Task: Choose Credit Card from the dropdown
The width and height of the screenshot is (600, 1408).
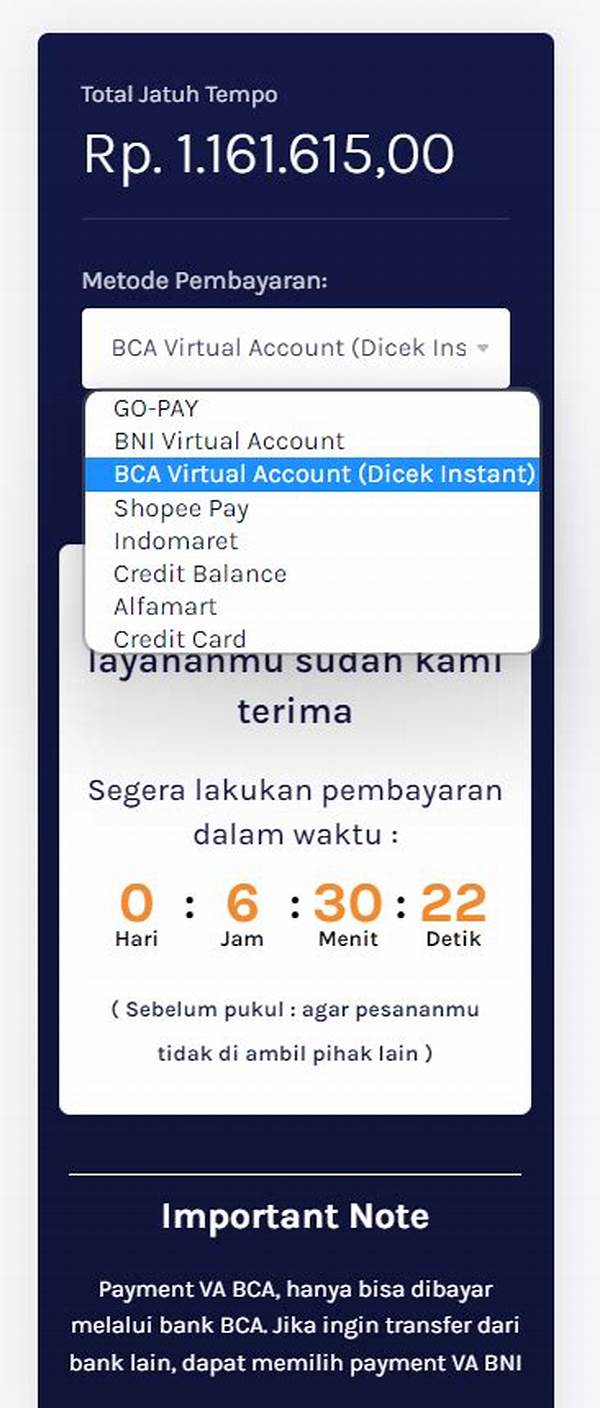Action: (x=180, y=638)
